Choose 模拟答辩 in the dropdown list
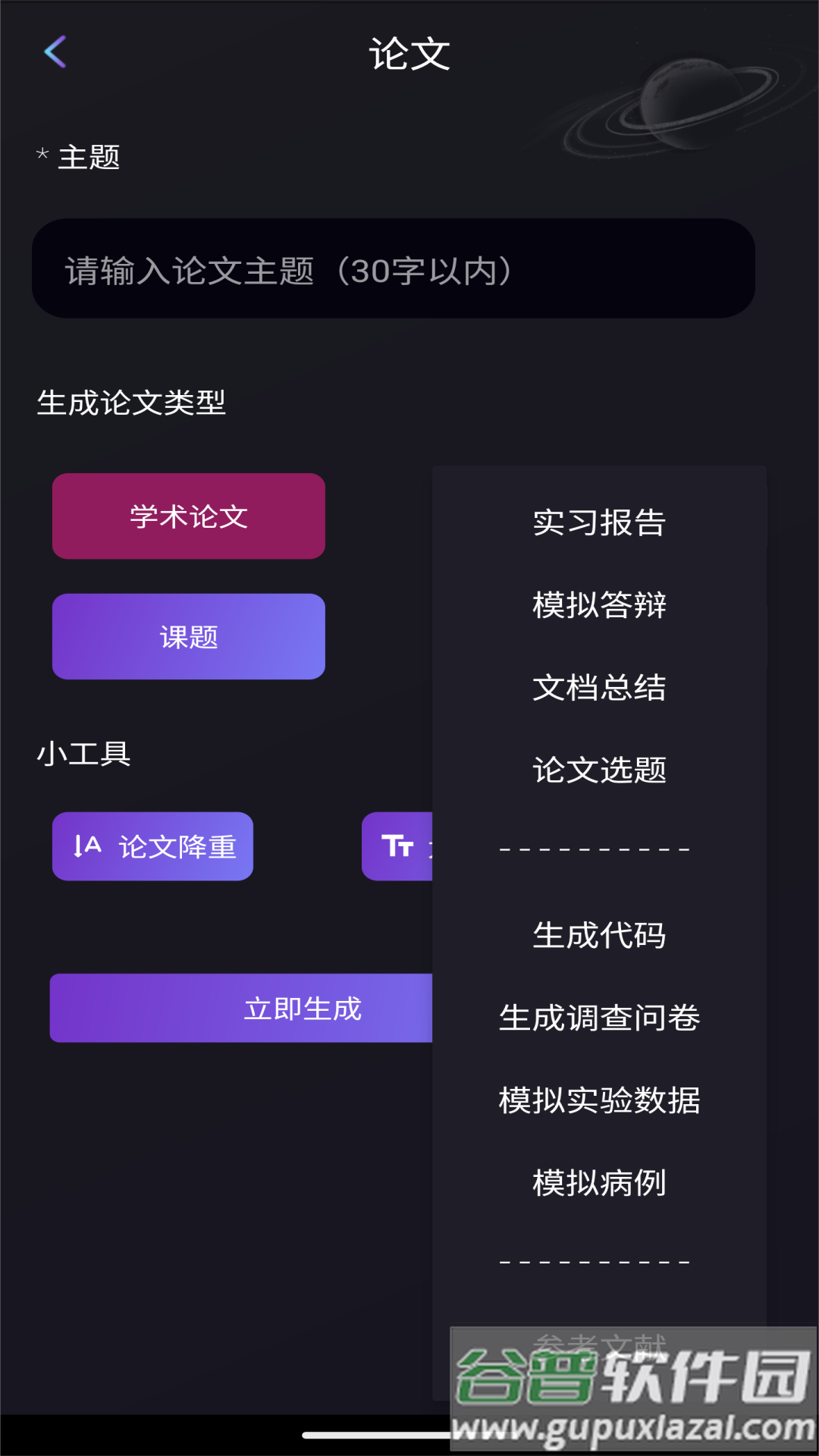This screenshot has width=819, height=1456. (599, 605)
